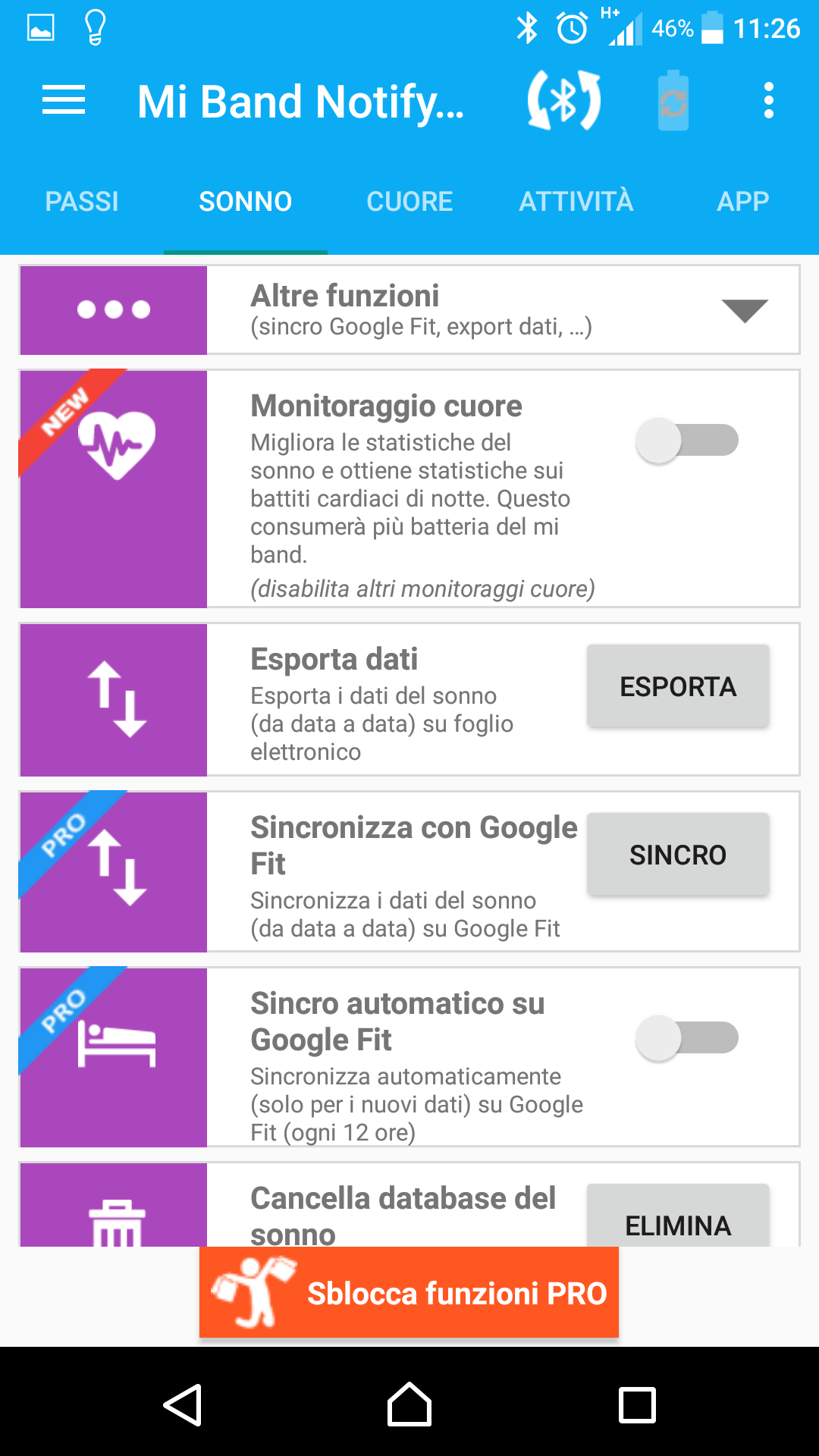Select the SONNO tab

click(x=246, y=202)
